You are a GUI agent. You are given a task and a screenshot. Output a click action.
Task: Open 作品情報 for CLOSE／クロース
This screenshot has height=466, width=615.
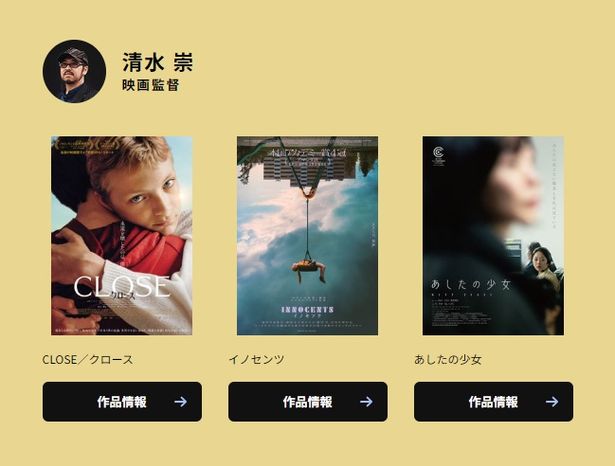(122, 402)
